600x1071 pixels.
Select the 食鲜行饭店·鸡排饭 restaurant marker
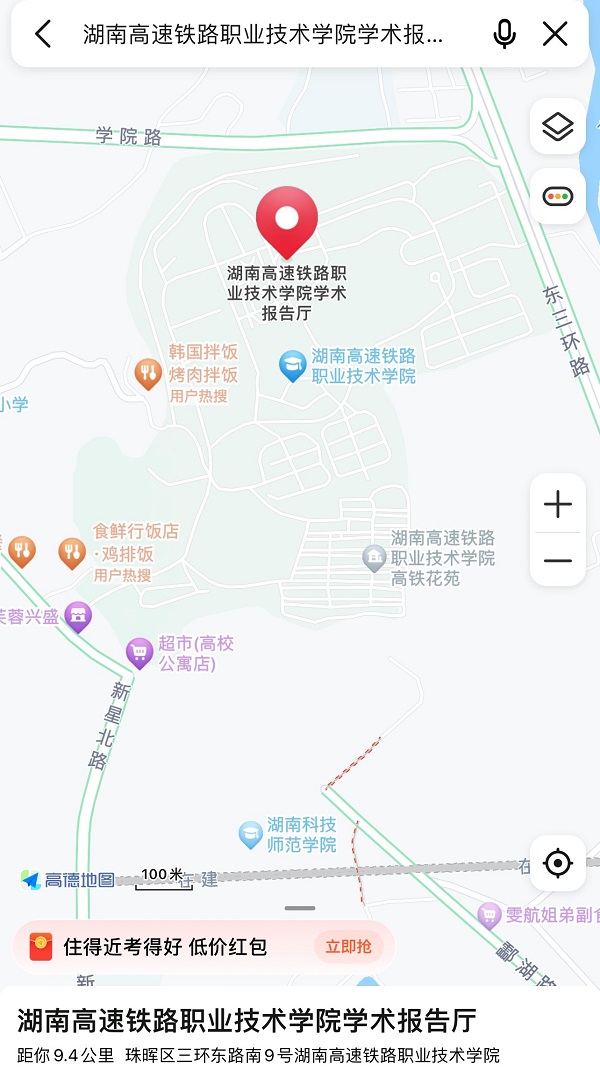pos(72,553)
